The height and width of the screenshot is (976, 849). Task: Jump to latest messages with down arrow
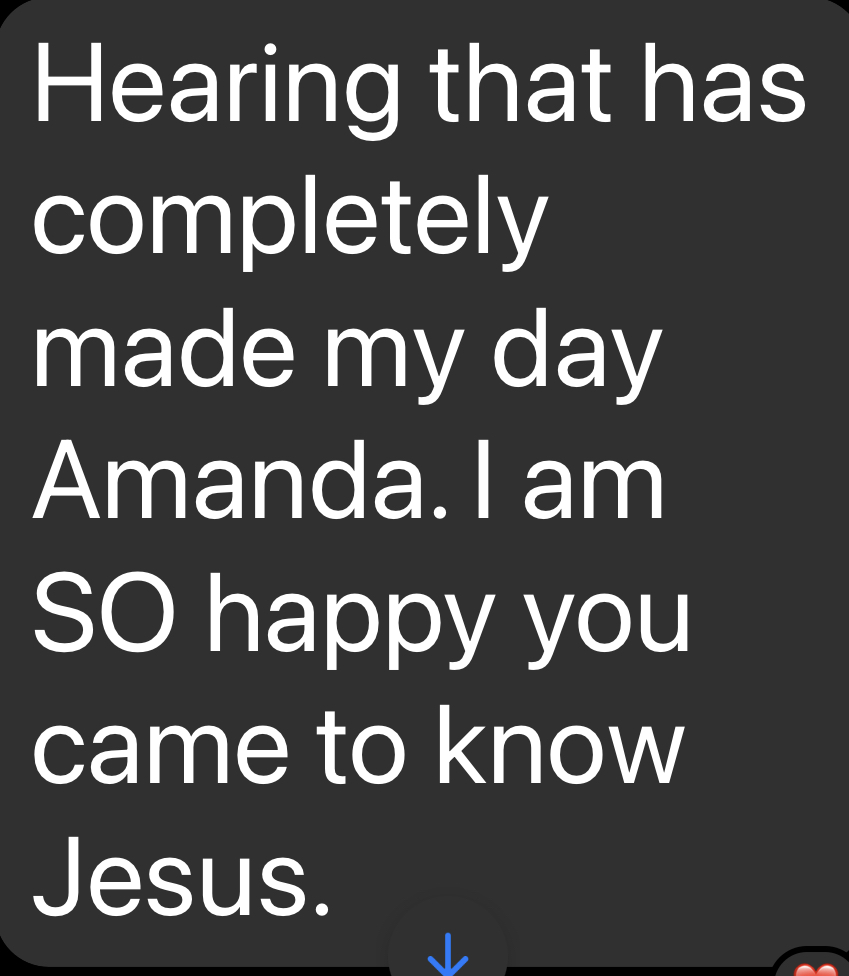point(447,950)
